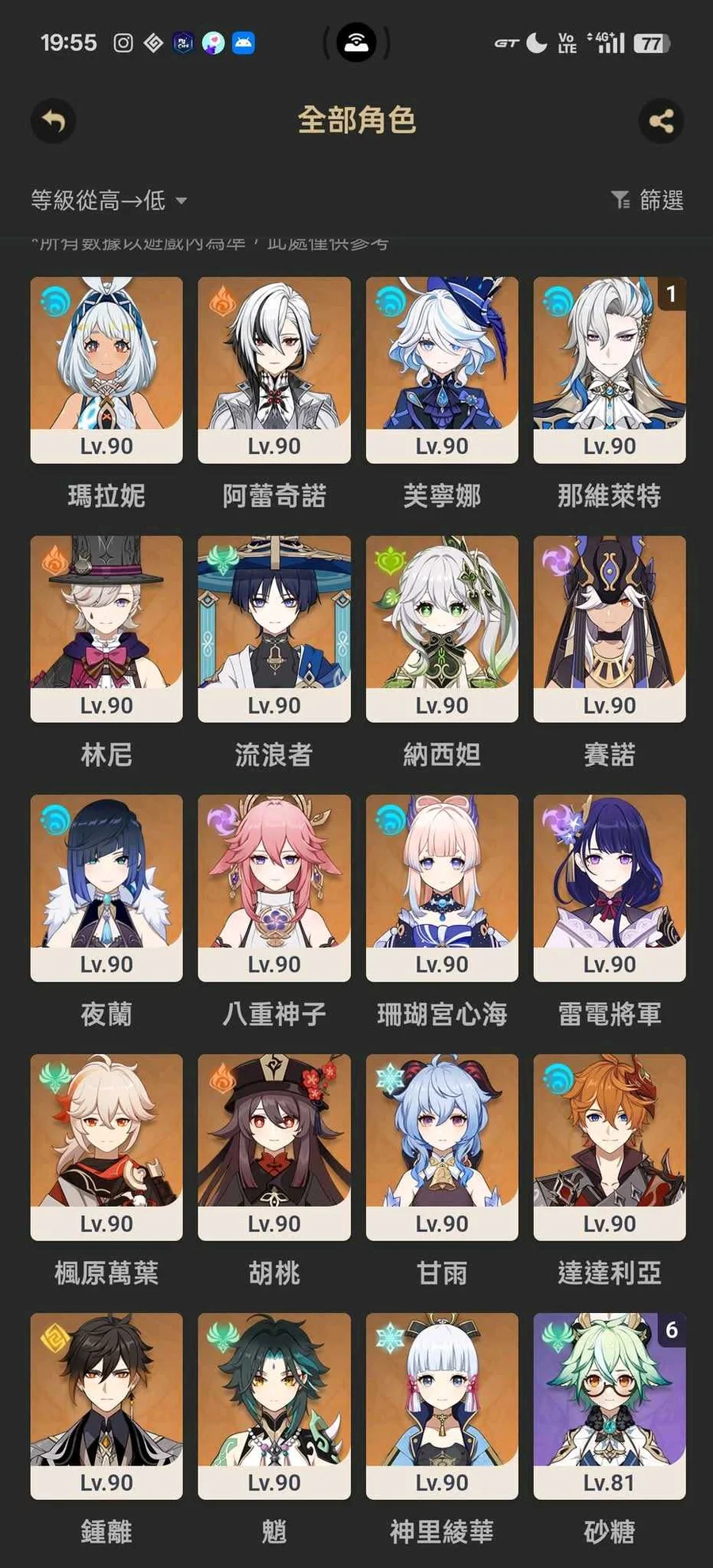Open 胡桃 character card
This screenshot has height=1568, width=713.
tap(274, 1147)
